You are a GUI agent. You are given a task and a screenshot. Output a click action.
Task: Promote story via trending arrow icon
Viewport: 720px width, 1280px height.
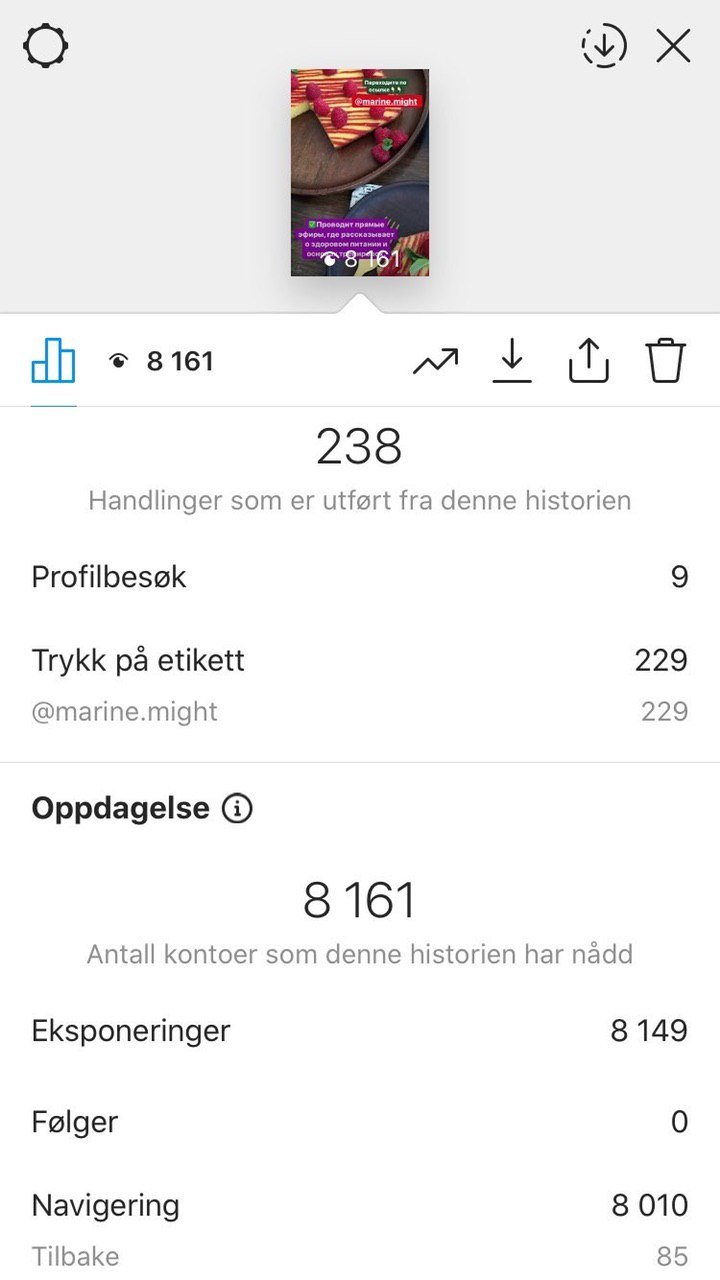pyautogui.click(x=436, y=361)
